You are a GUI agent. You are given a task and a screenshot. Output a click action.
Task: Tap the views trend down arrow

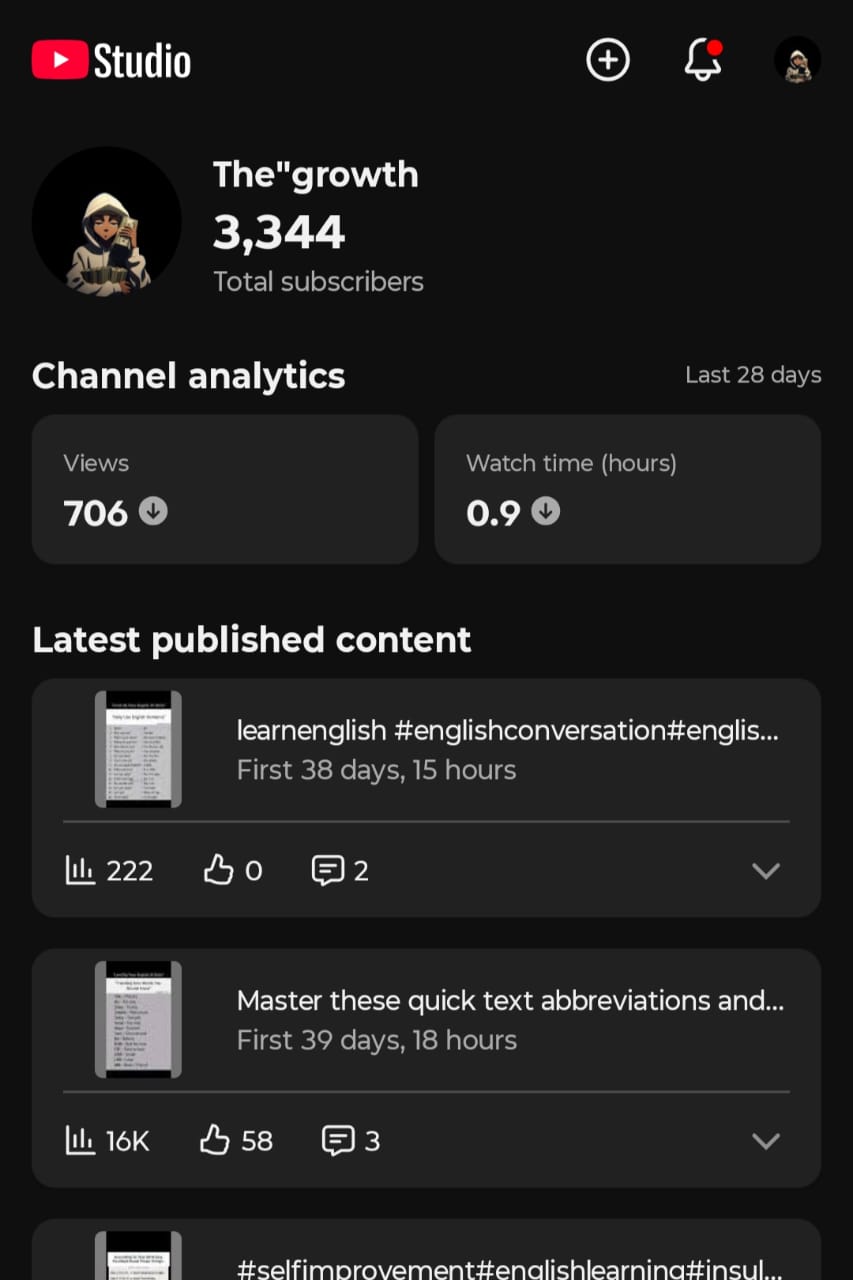151,512
